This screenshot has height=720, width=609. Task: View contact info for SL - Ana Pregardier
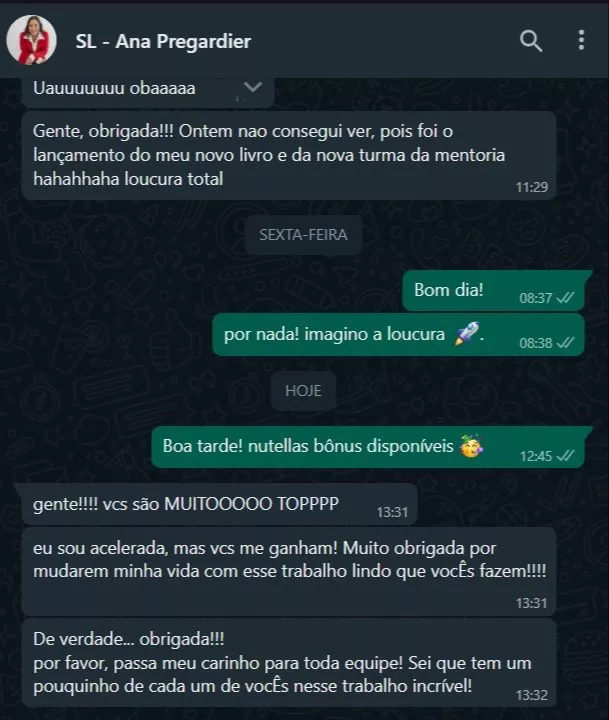coord(163,41)
